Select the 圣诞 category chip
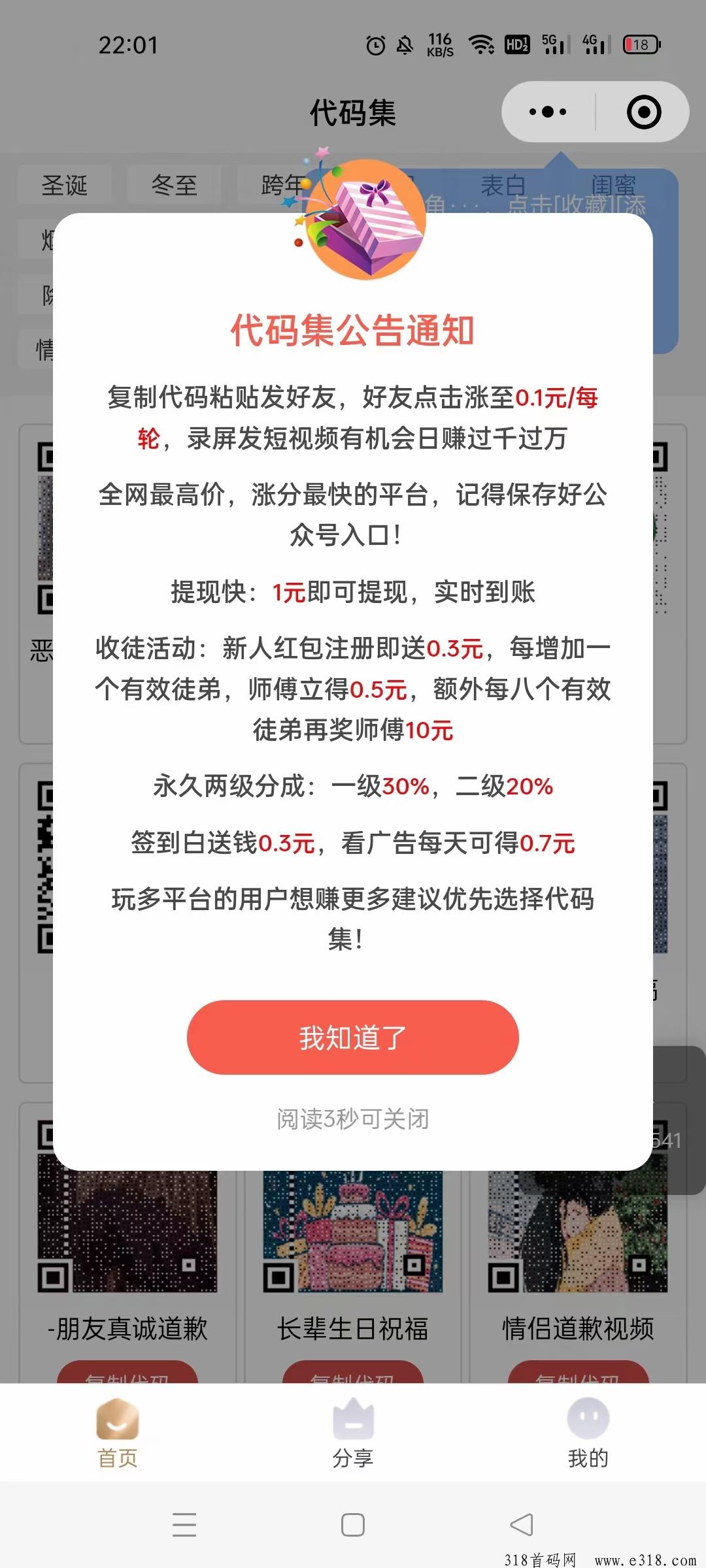The height and width of the screenshot is (1568, 706). coord(64,186)
